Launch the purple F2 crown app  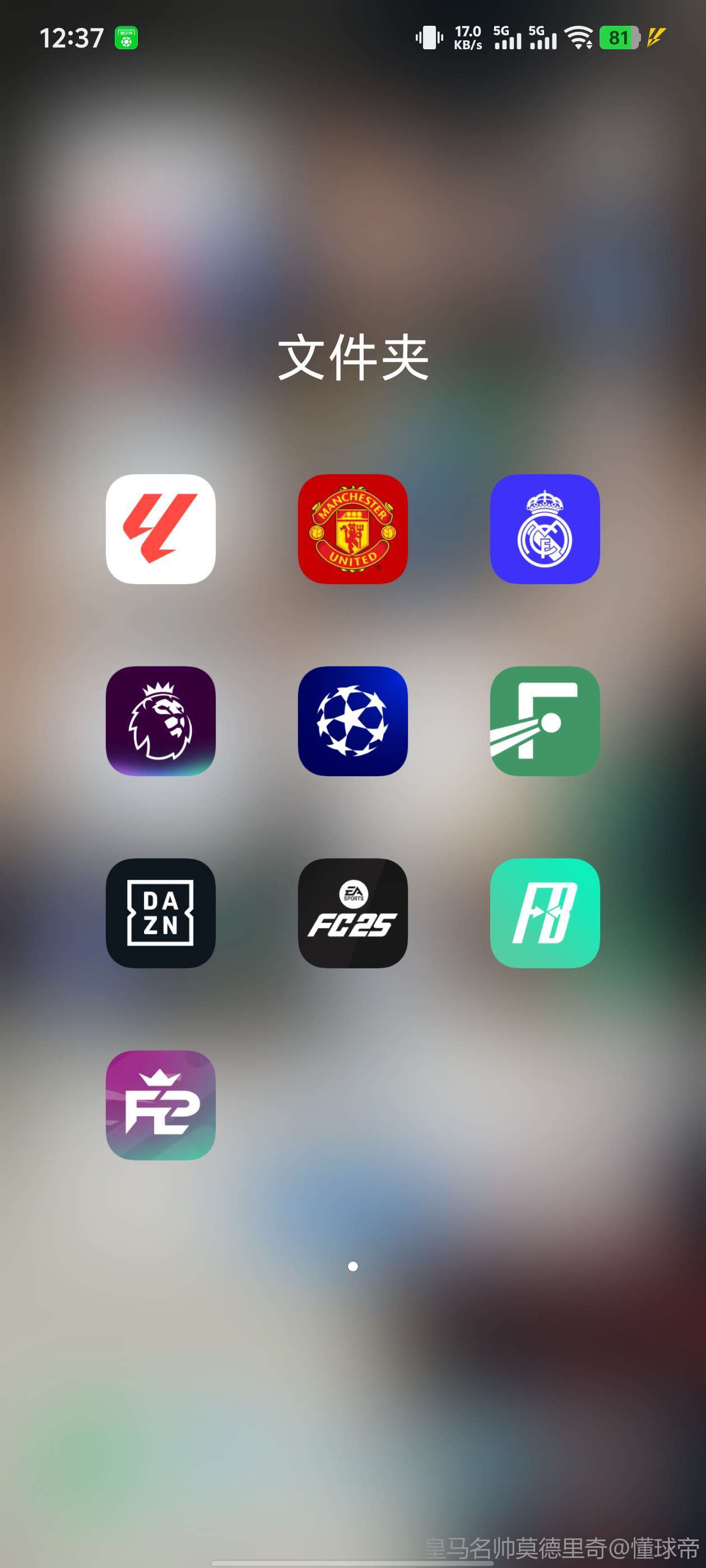160,1105
